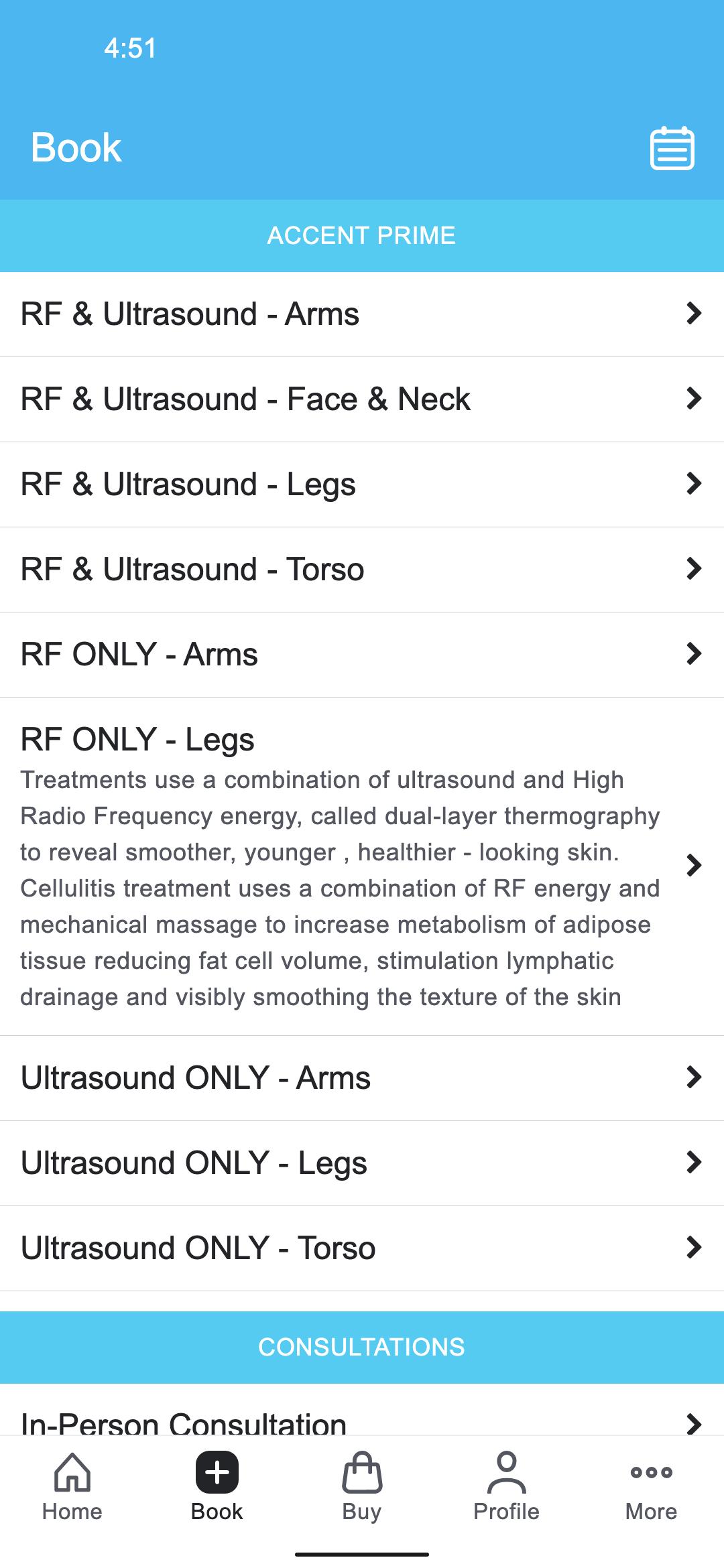Open RF & Ultrasound - Face & Neck
Image resolution: width=724 pixels, height=1568 pixels.
coord(362,399)
